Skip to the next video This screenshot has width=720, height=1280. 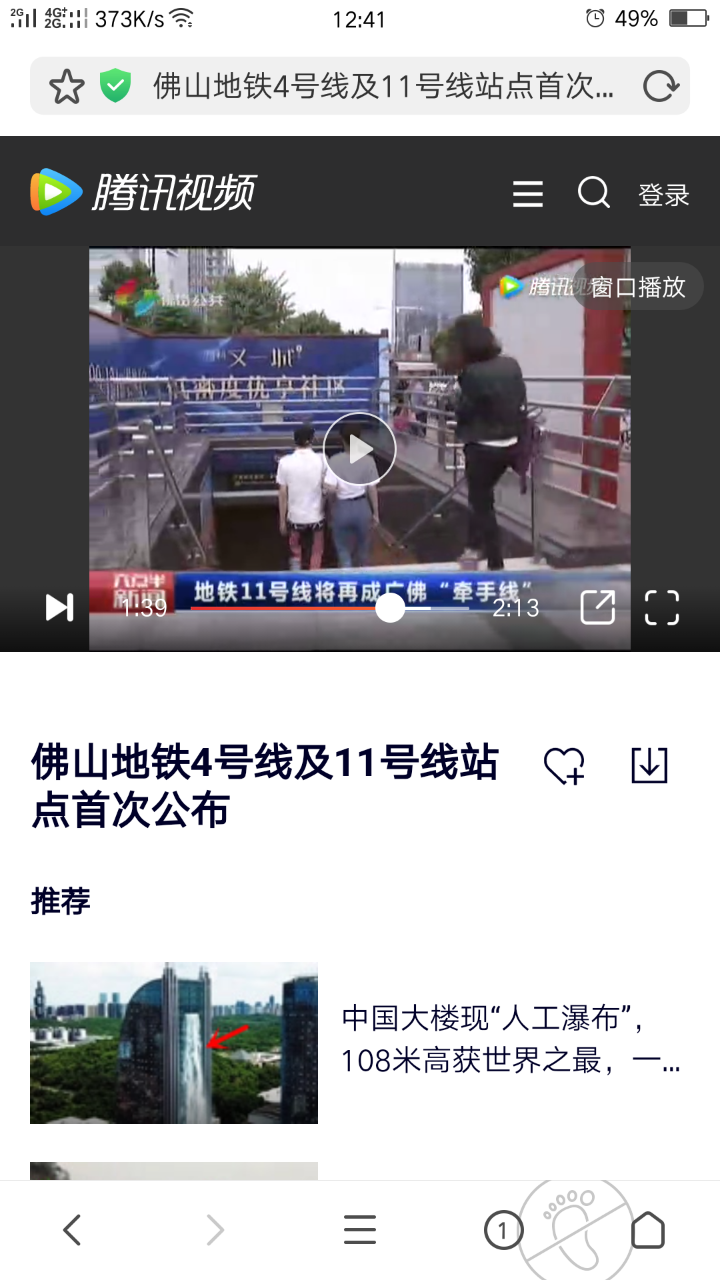coord(59,607)
